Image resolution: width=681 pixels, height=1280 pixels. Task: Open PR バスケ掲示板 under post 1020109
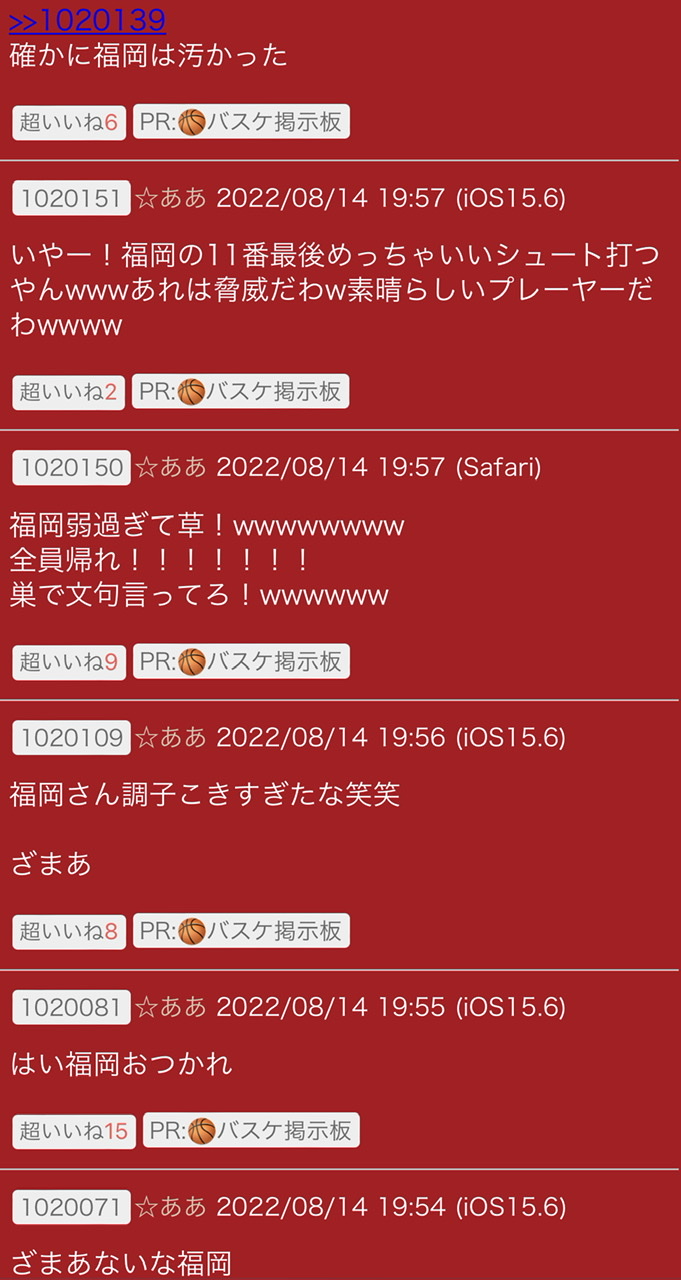pyautogui.click(x=241, y=932)
